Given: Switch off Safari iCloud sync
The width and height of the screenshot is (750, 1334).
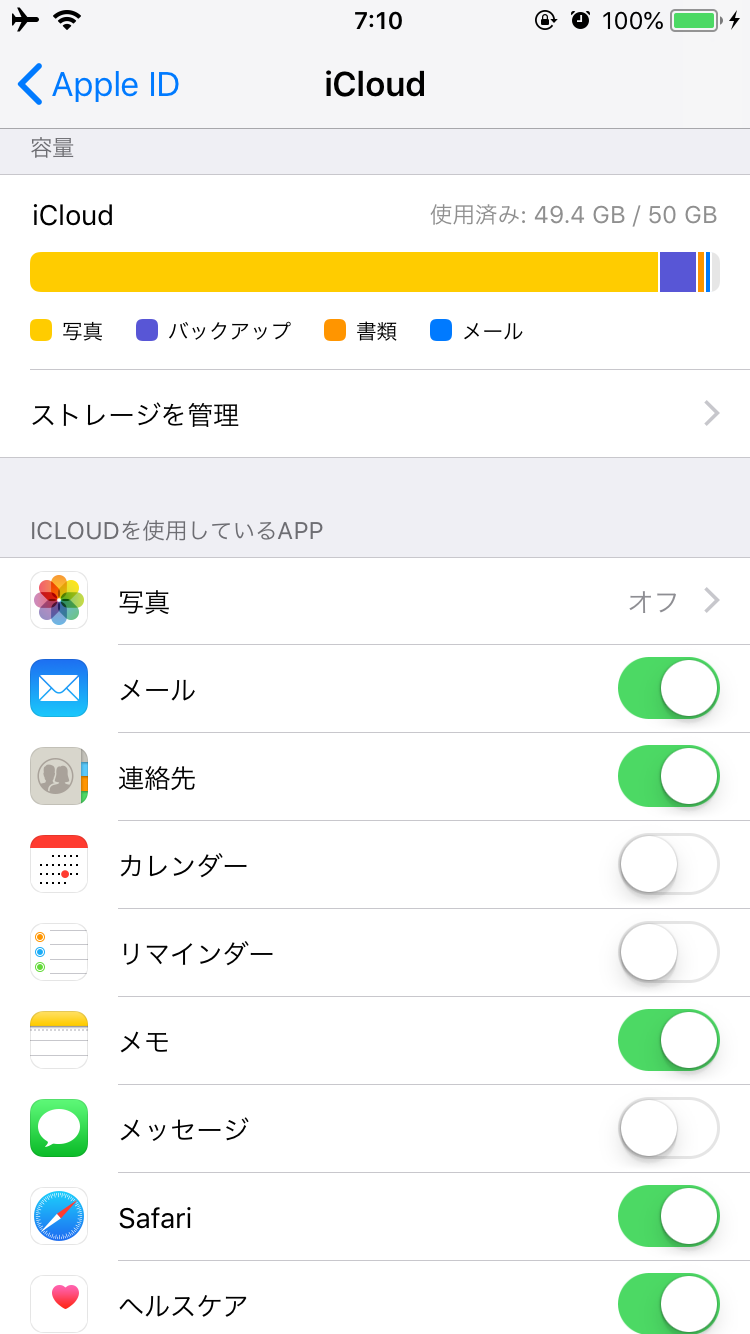Looking at the screenshot, I should coord(668,1217).
